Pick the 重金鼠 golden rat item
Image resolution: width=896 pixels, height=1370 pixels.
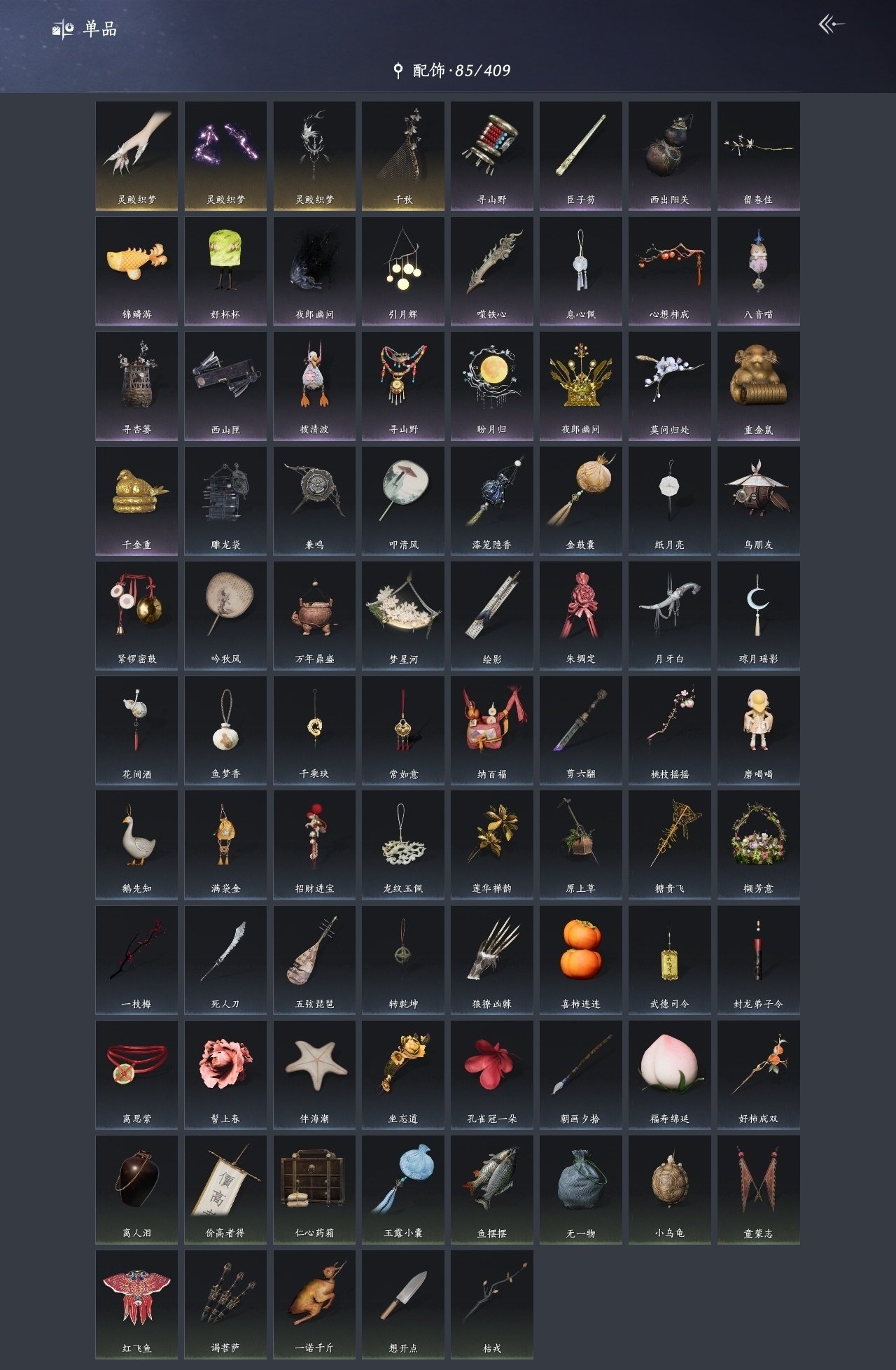[x=758, y=385]
